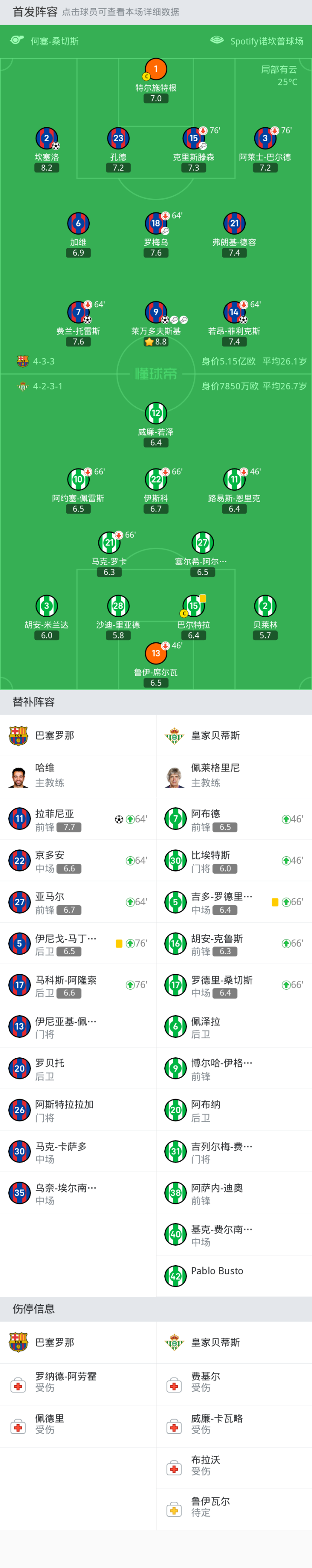
Task: Open 孔德's match data
Action: tap(118, 139)
